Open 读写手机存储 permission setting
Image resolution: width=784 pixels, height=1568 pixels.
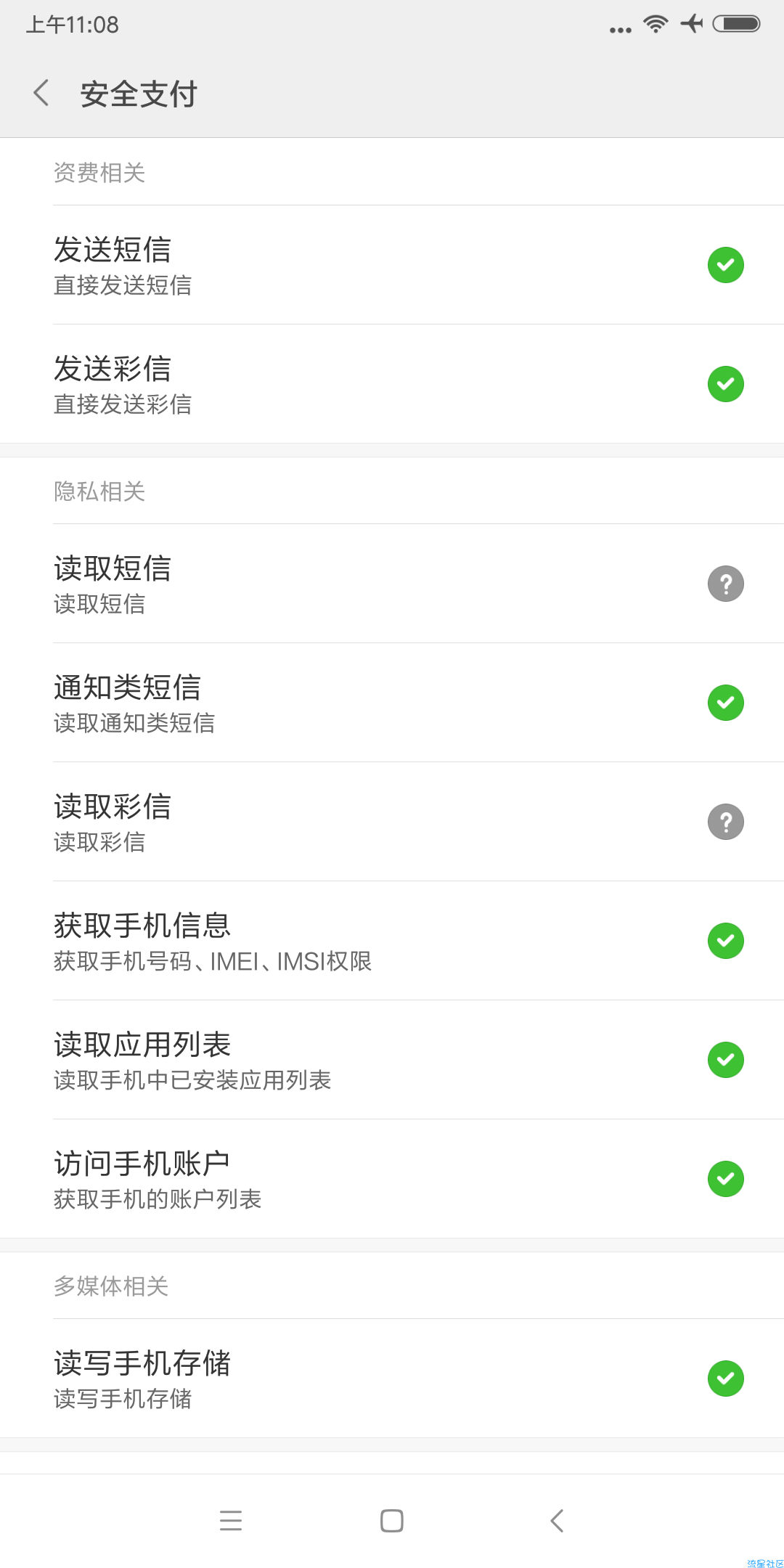392,1379
